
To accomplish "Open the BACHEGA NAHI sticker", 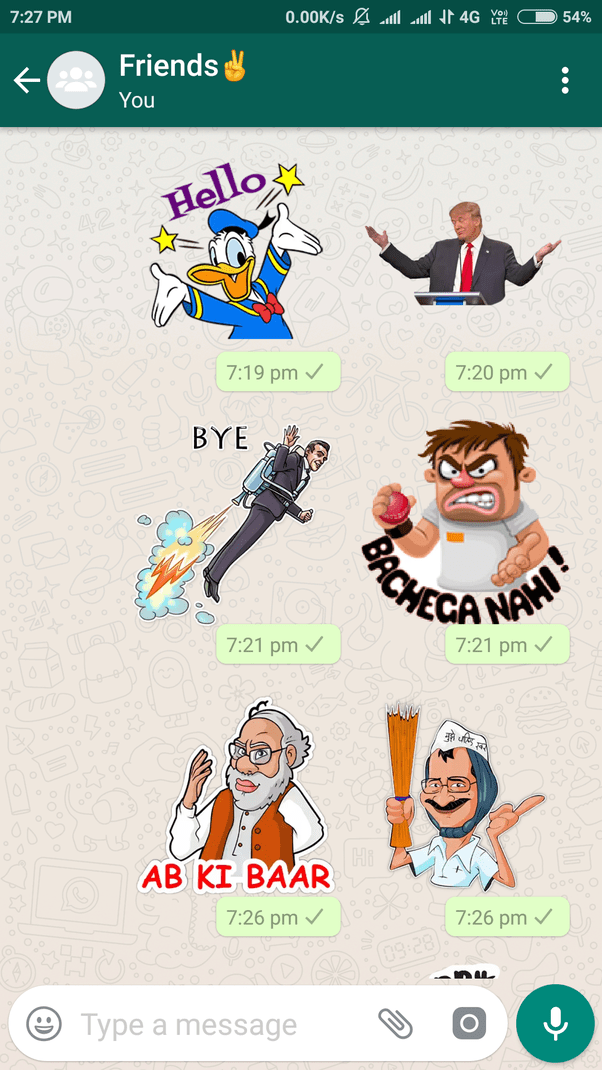I will [x=465, y=520].
